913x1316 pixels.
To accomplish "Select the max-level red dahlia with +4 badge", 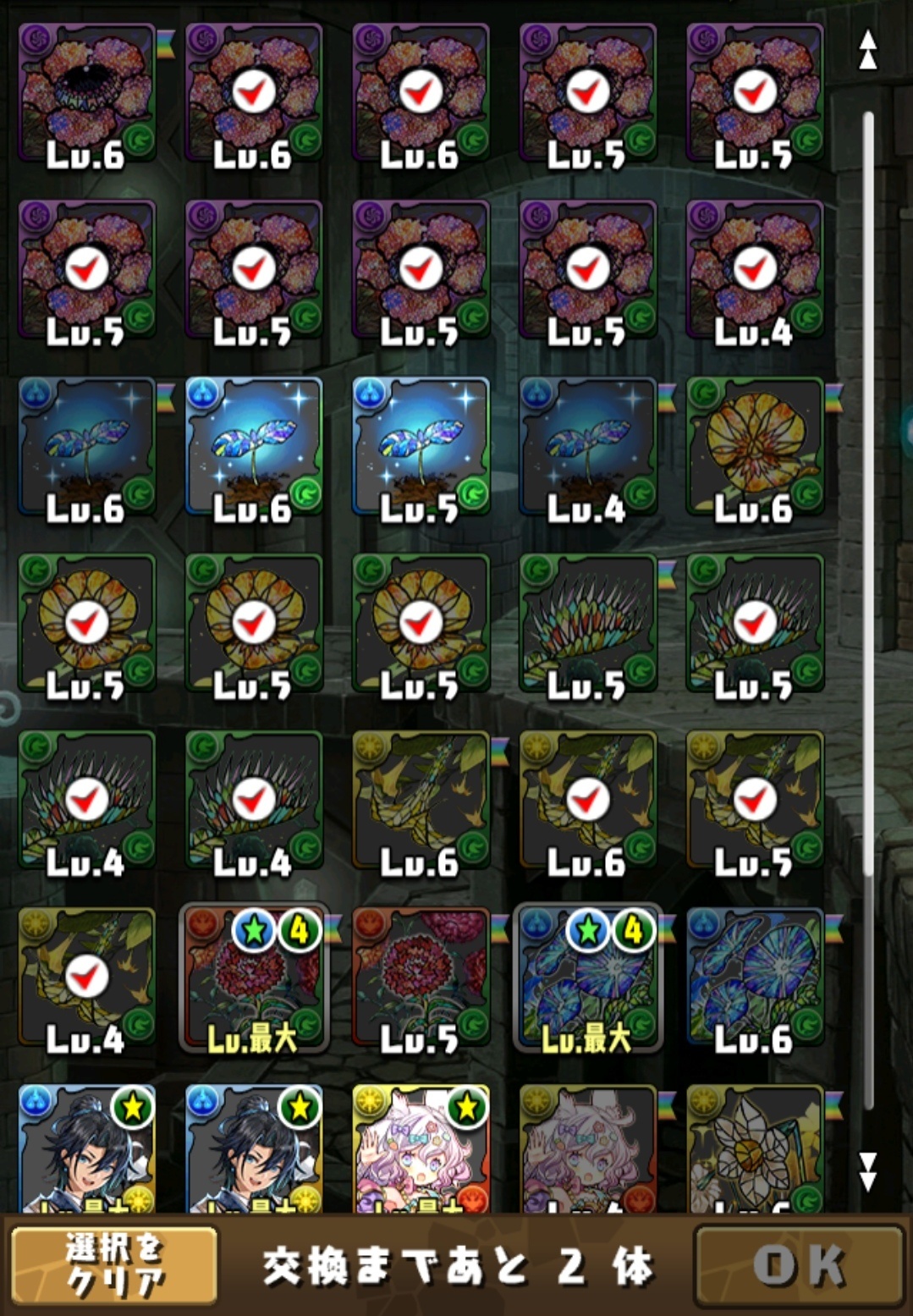I will click(254, 979).
